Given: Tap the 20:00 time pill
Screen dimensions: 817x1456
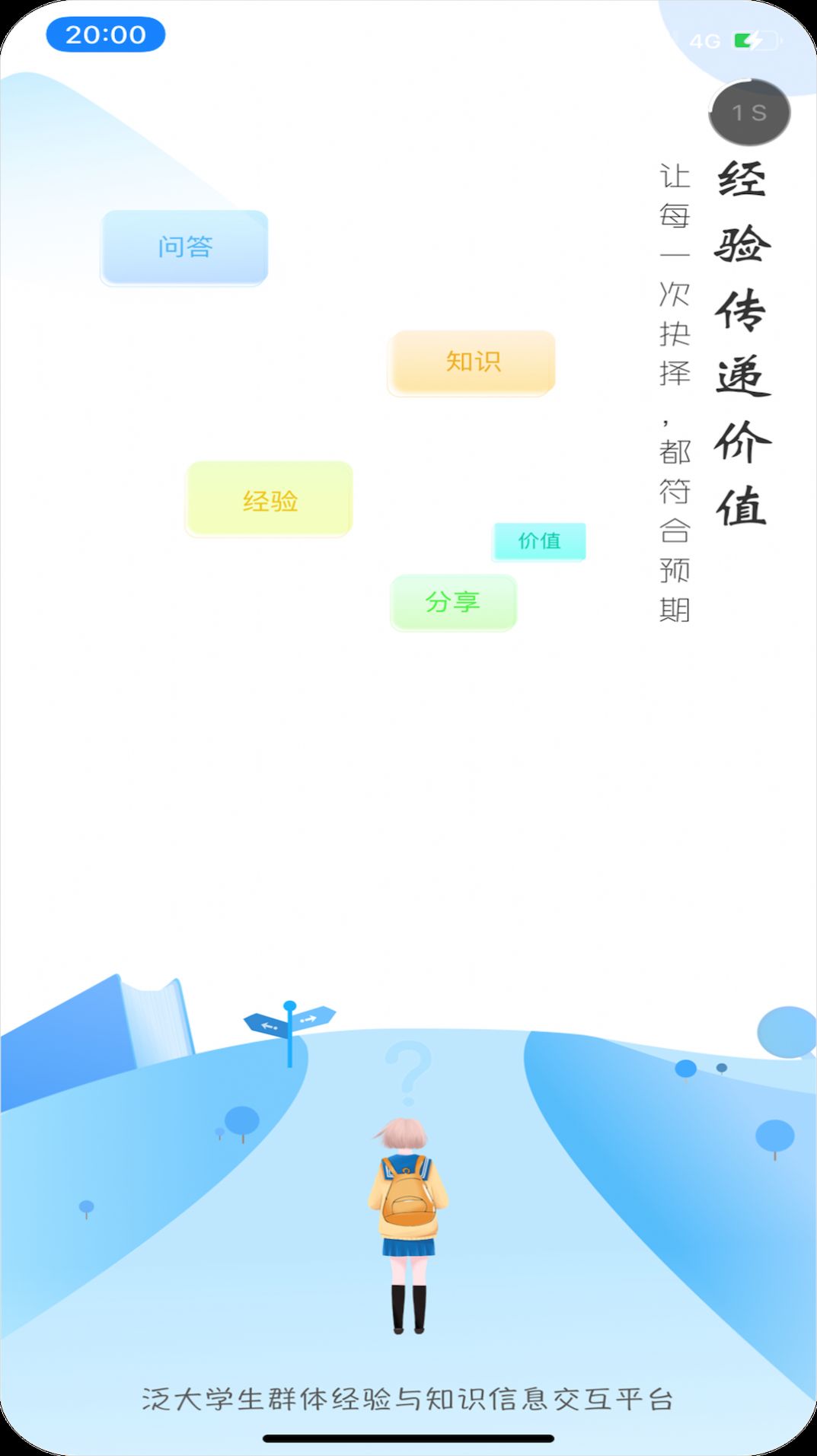Looking at the screenshot, I should click(x=107, y=33).
